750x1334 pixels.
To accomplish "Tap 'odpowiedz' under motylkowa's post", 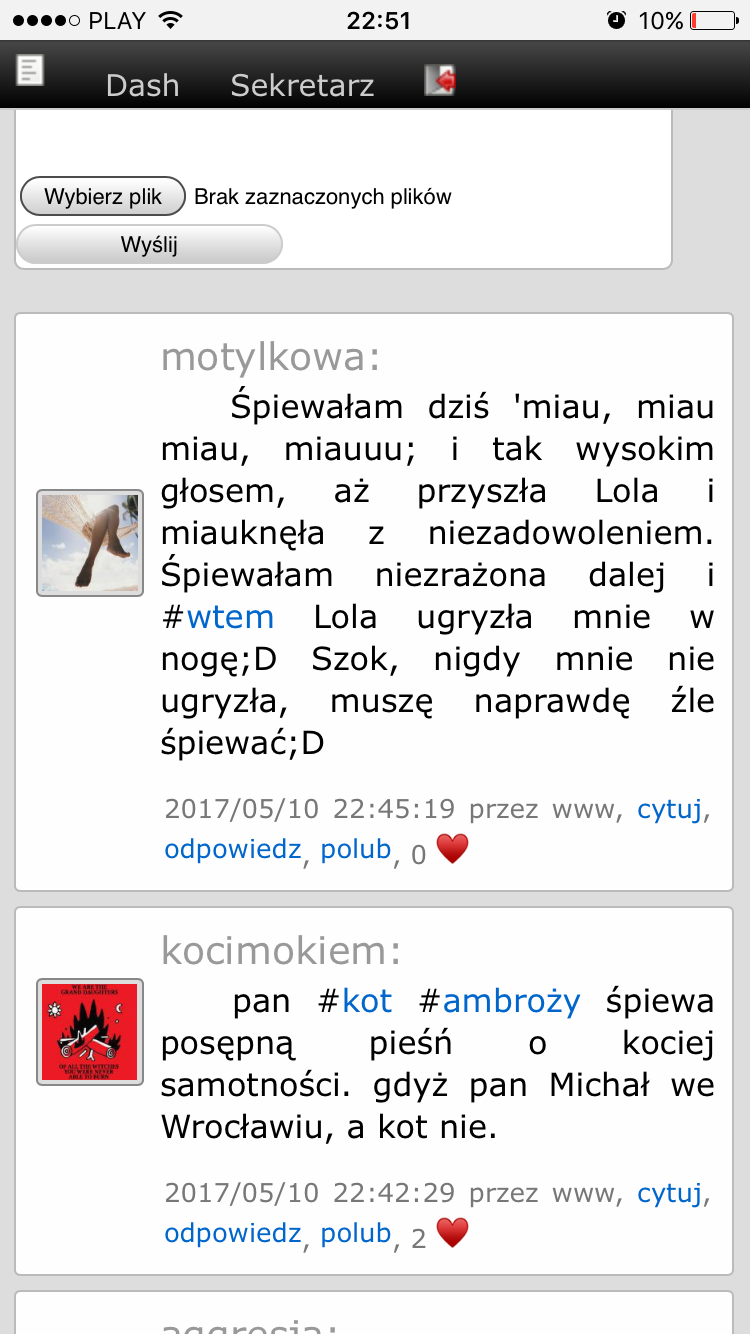I will click(x=232, y=849).
